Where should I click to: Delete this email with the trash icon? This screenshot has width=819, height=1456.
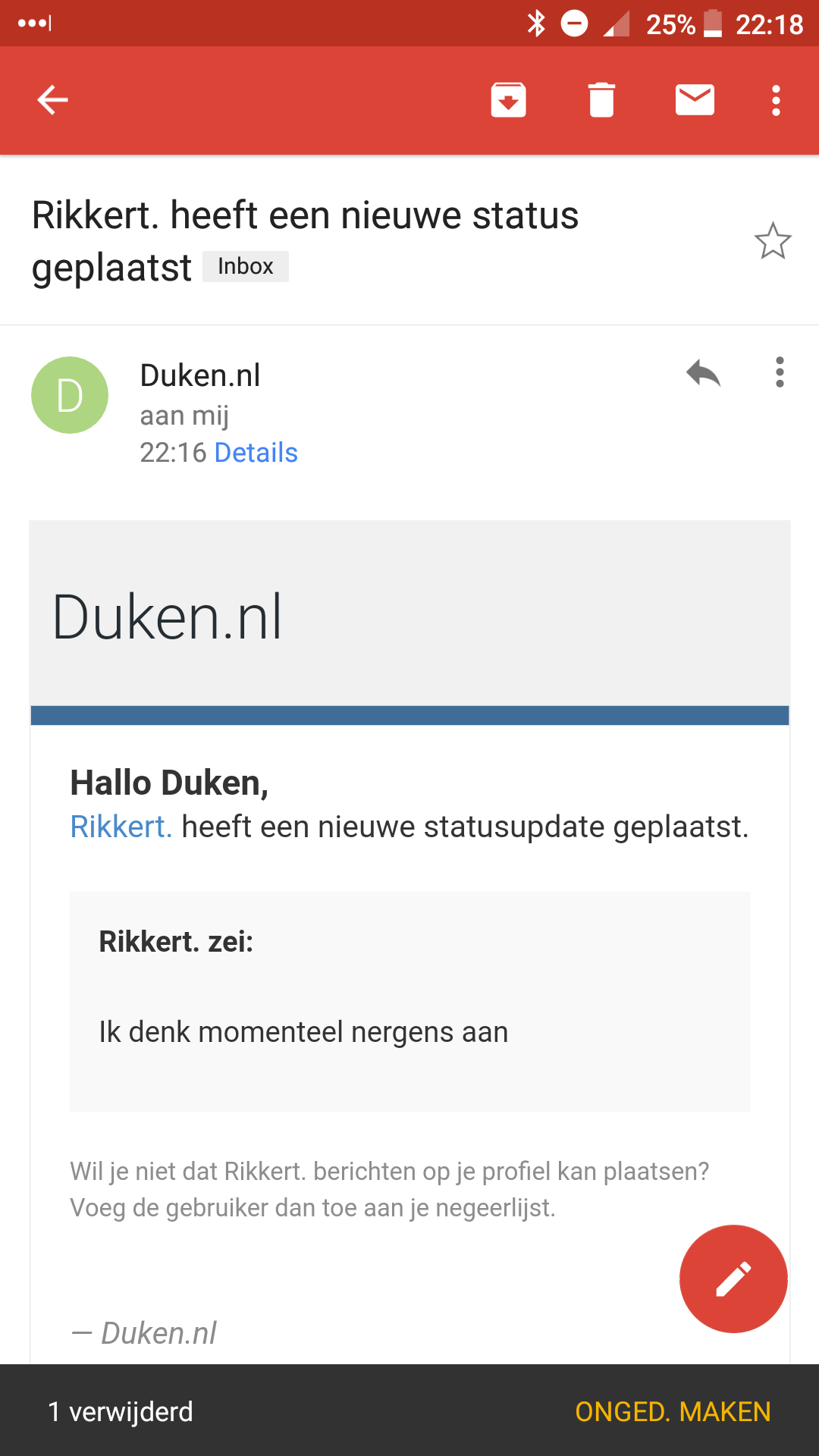tap(601, 100)
